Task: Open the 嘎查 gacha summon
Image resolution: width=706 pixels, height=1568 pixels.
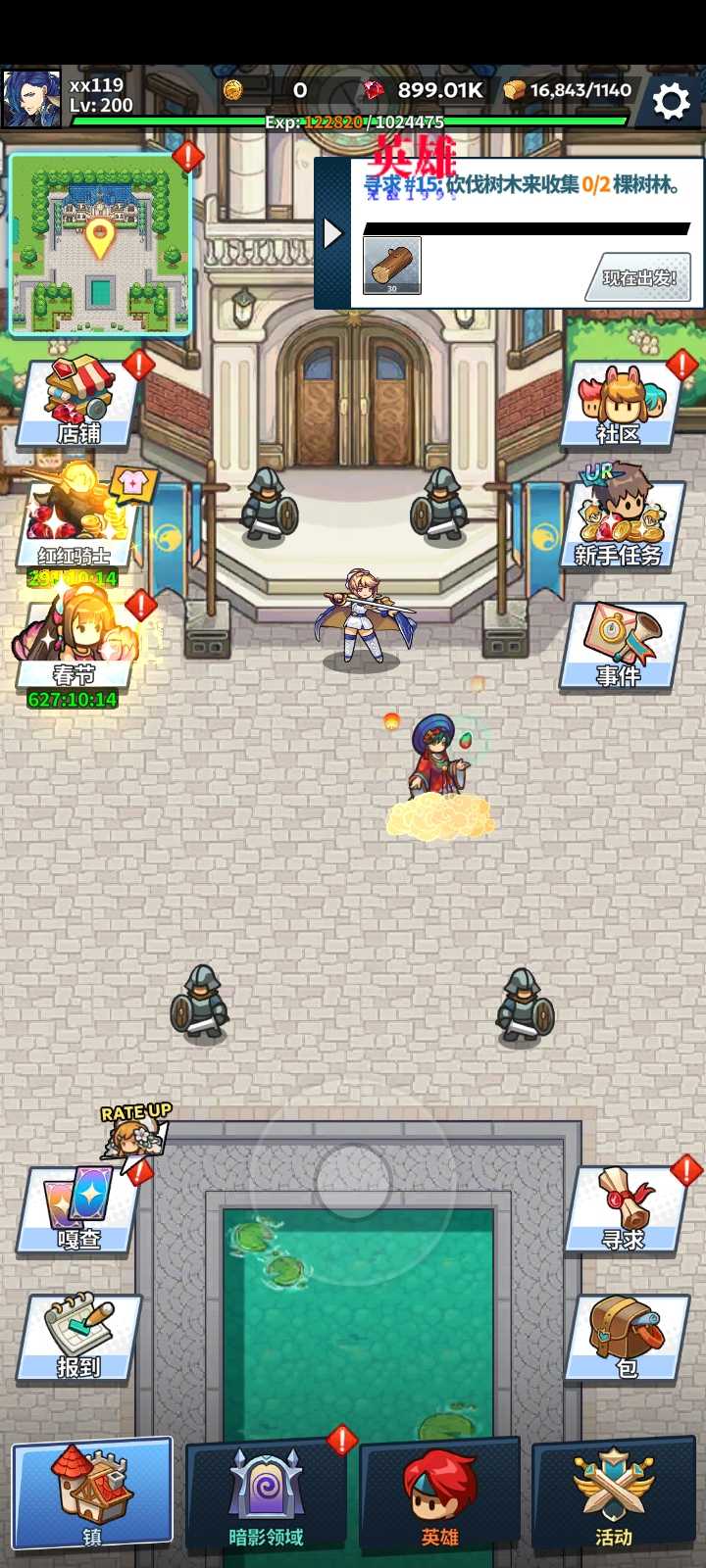Action: pos(78,1209)
